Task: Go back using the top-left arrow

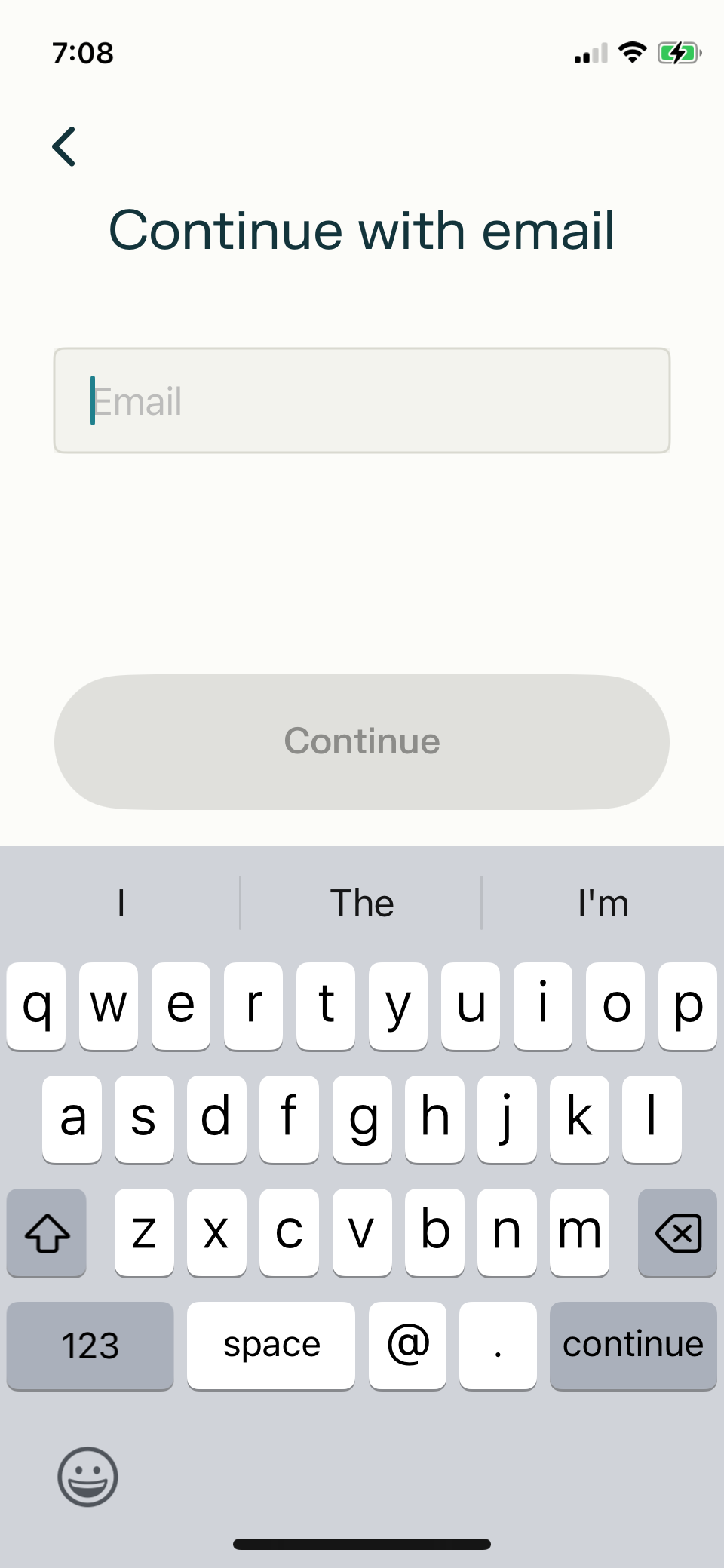Action: point(64,146)
